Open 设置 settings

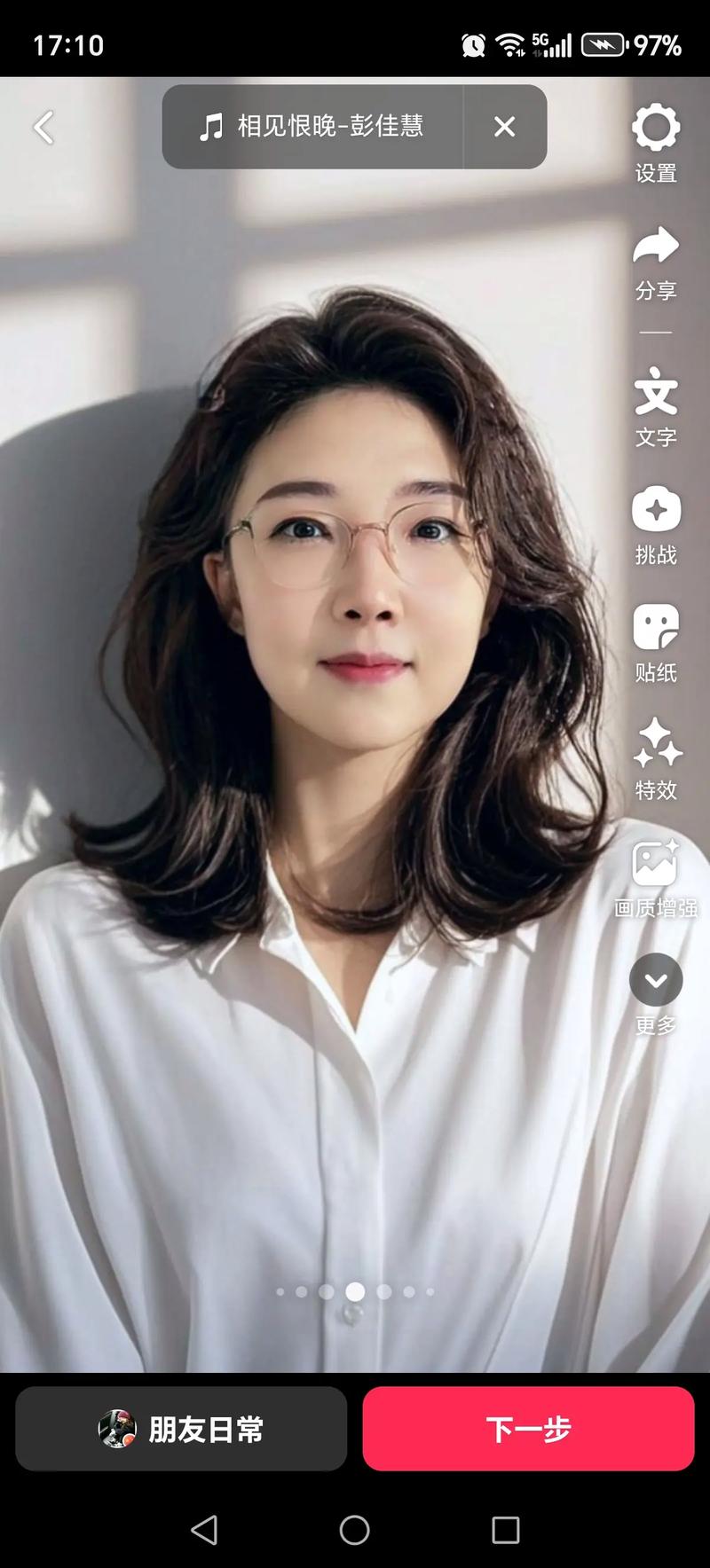click(656, 142)
